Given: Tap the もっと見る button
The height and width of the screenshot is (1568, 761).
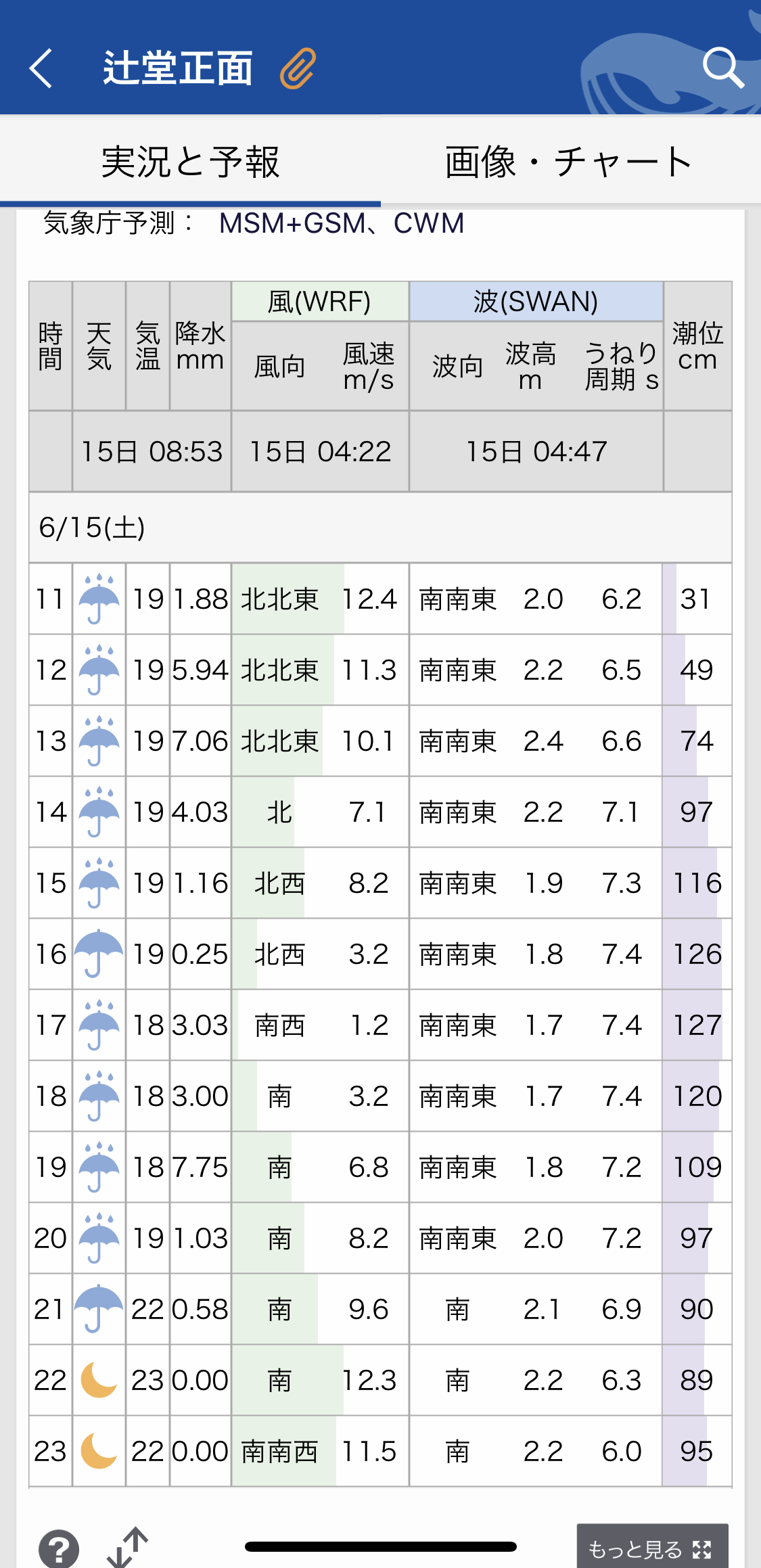Looking at the screenshot, I should (x=652, y=1548).
